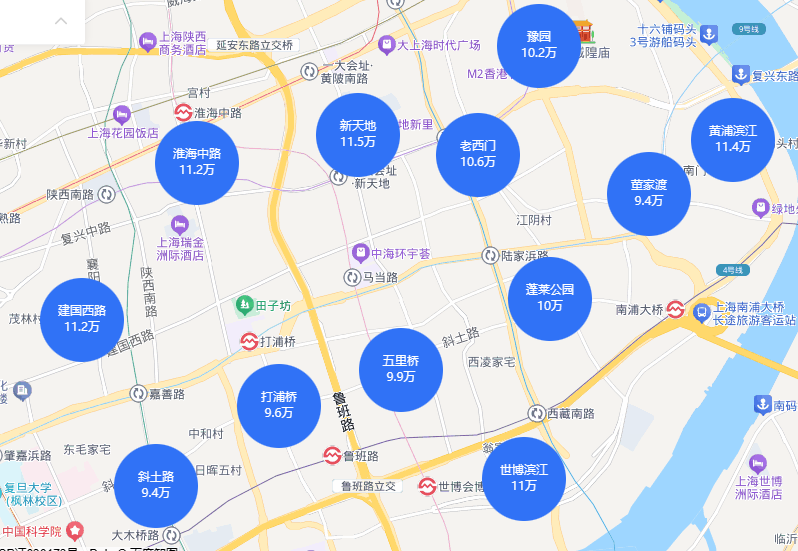Choose the 淮海中路 11.2万 bubble
This screenshot has width=798, height=551.
click(197, 162)
